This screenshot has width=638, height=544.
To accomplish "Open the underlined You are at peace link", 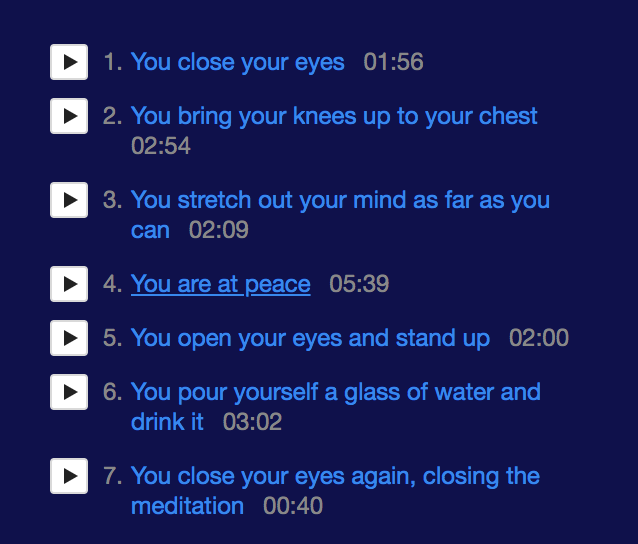I will 221,284.
